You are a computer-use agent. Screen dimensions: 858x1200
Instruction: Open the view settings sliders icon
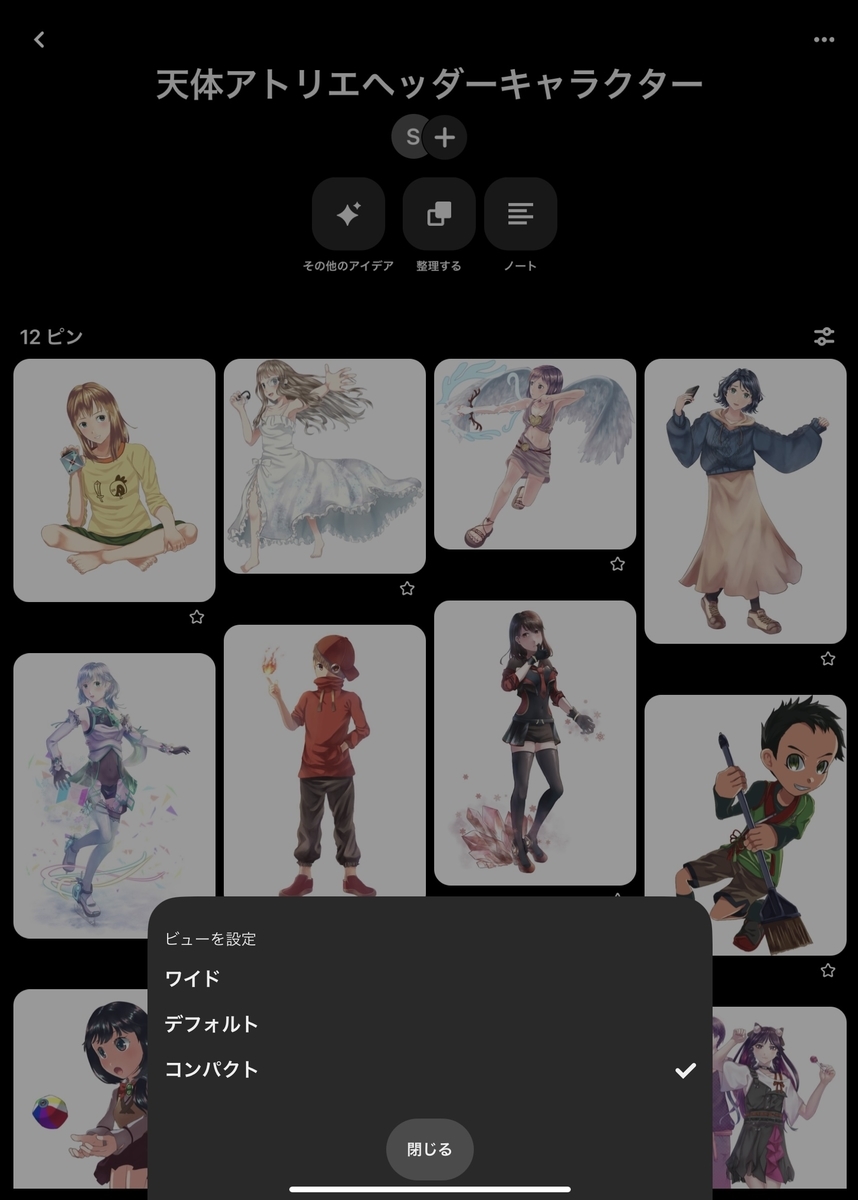pyautogui.click(x=823, y=336)
